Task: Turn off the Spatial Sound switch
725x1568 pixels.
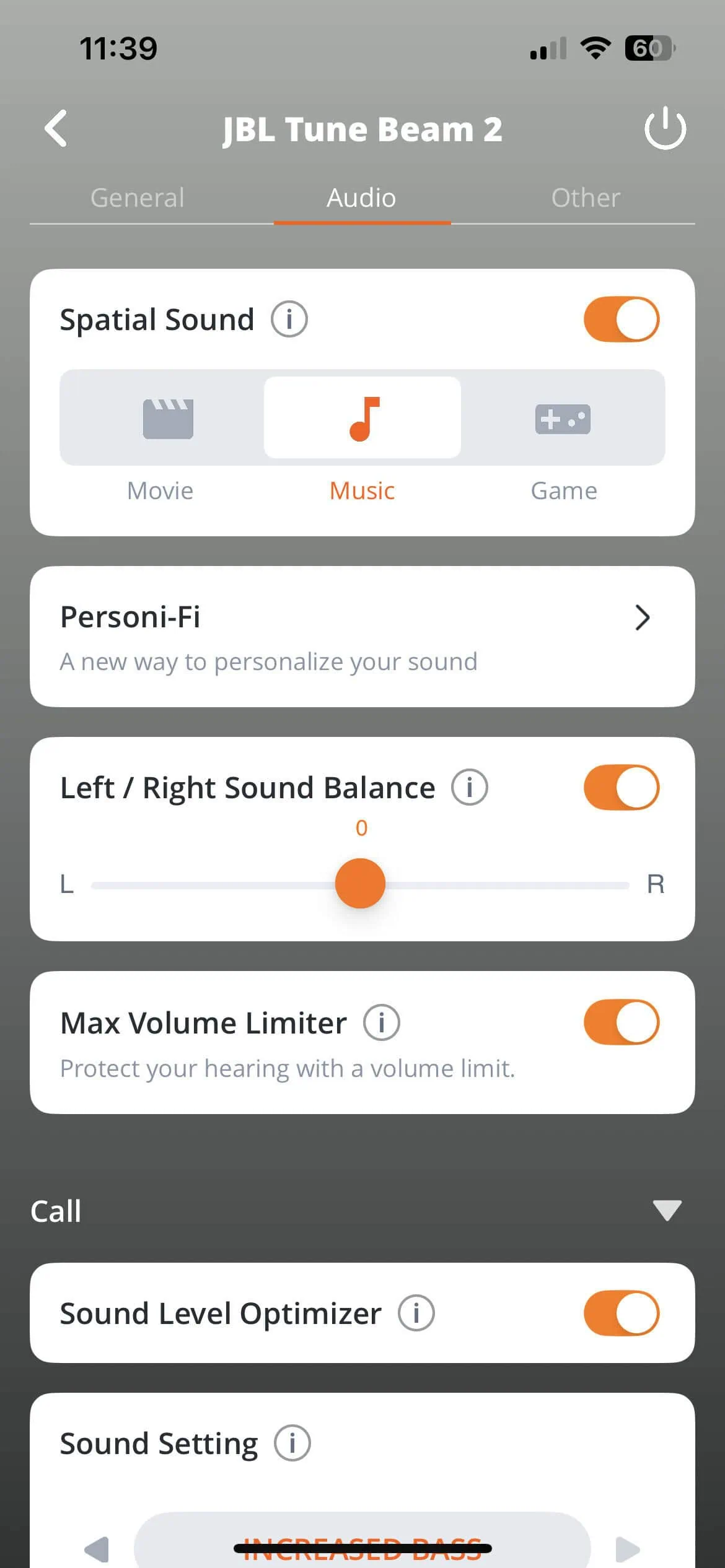Action: pyautogui.click(x=621, y=320)
